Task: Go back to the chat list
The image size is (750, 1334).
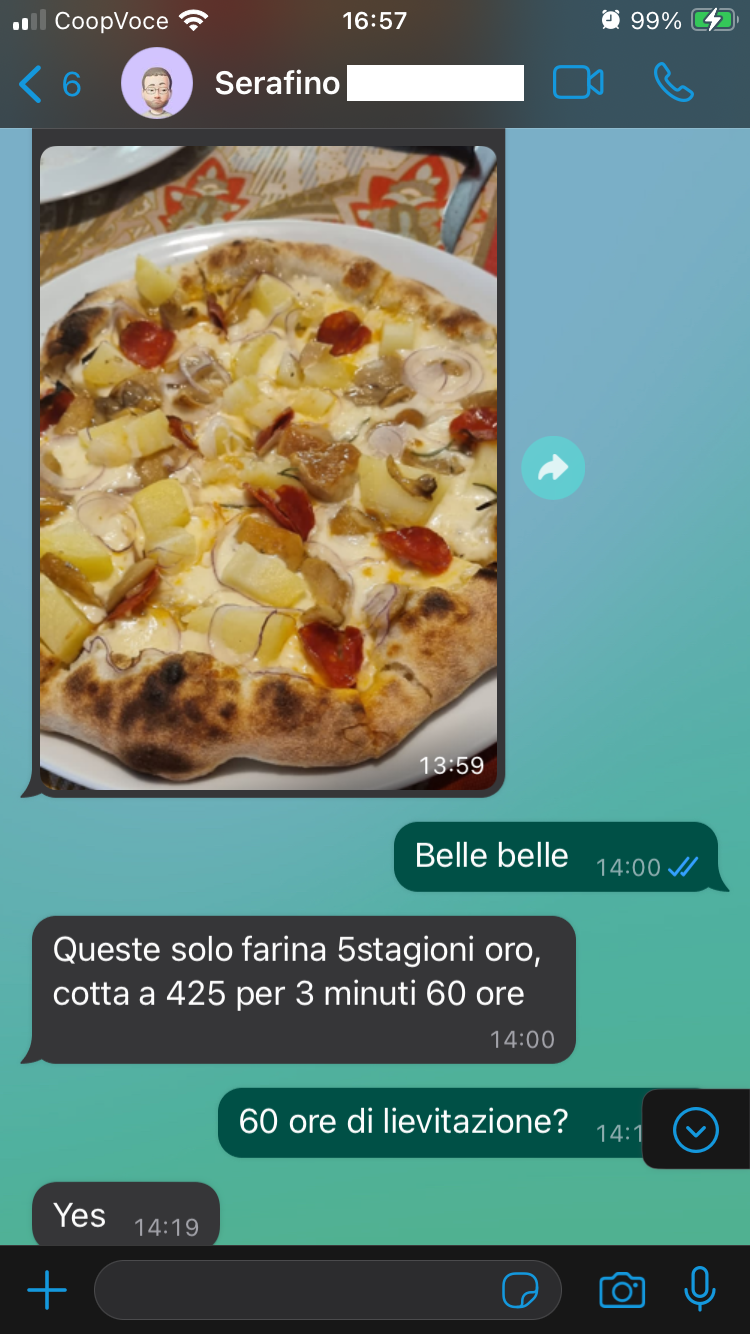Action: tap(49, 84)
